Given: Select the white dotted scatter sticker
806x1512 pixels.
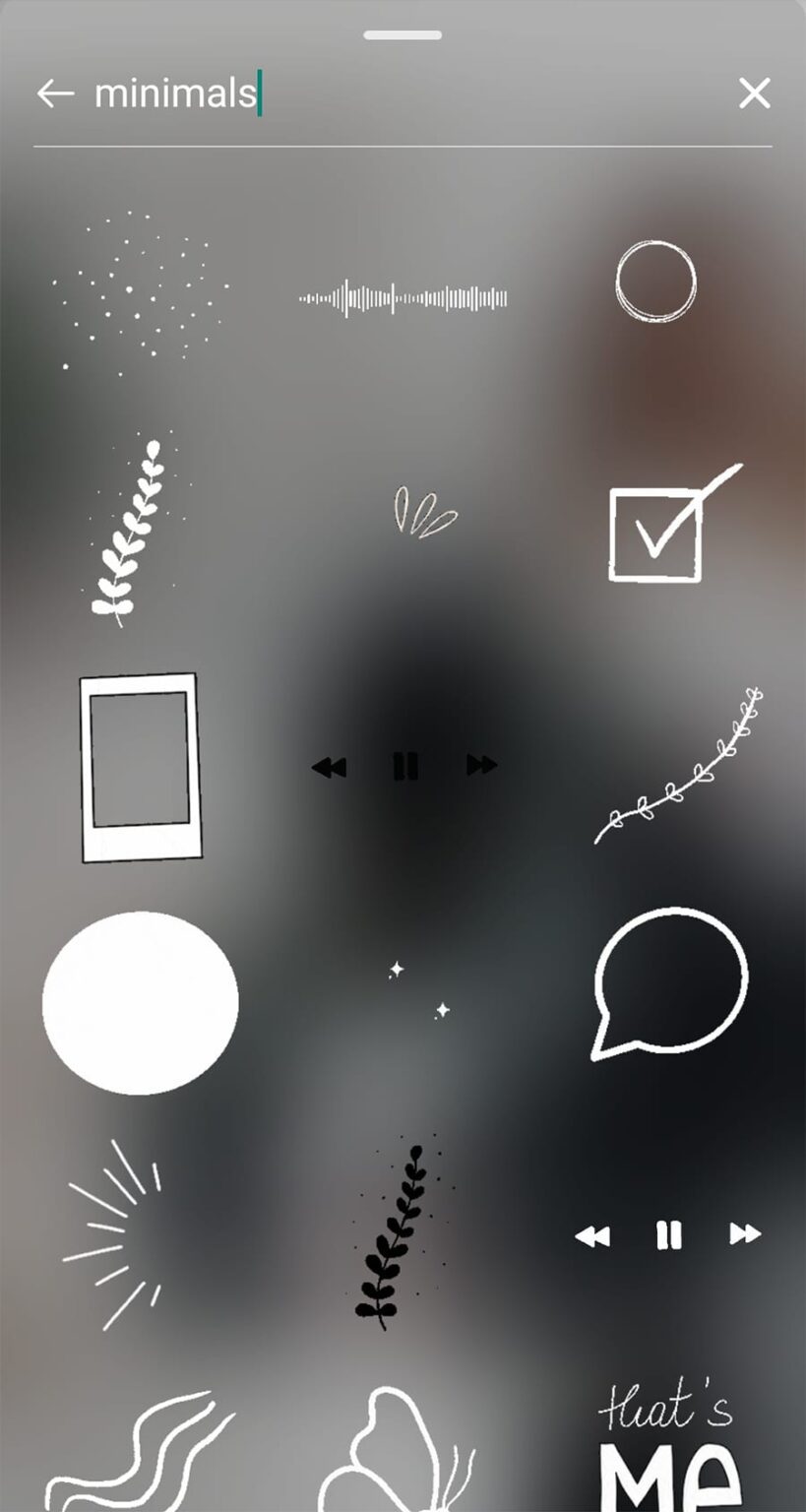Looking at the screenshot, I should pyautogui.click(x=141, y=292).
